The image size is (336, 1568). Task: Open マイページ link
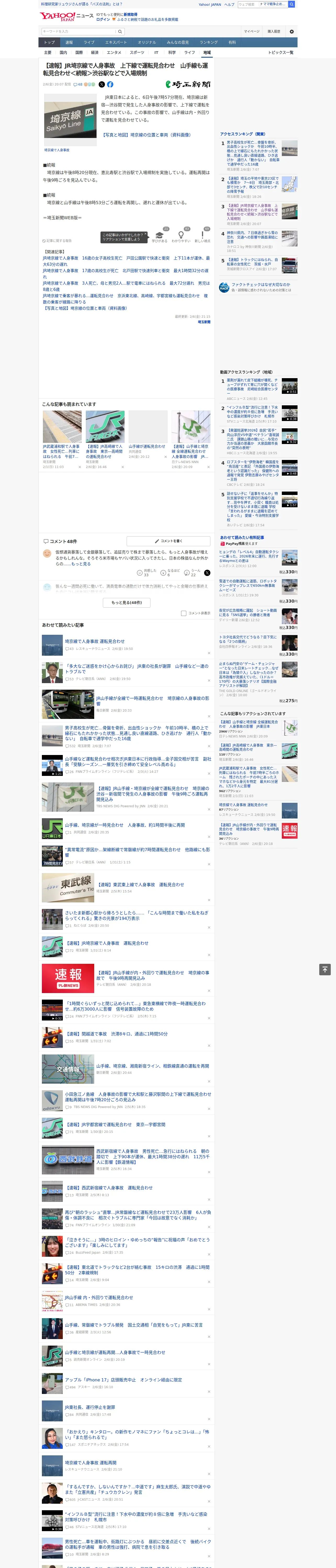pyautogui.click(x=251, y=31)
